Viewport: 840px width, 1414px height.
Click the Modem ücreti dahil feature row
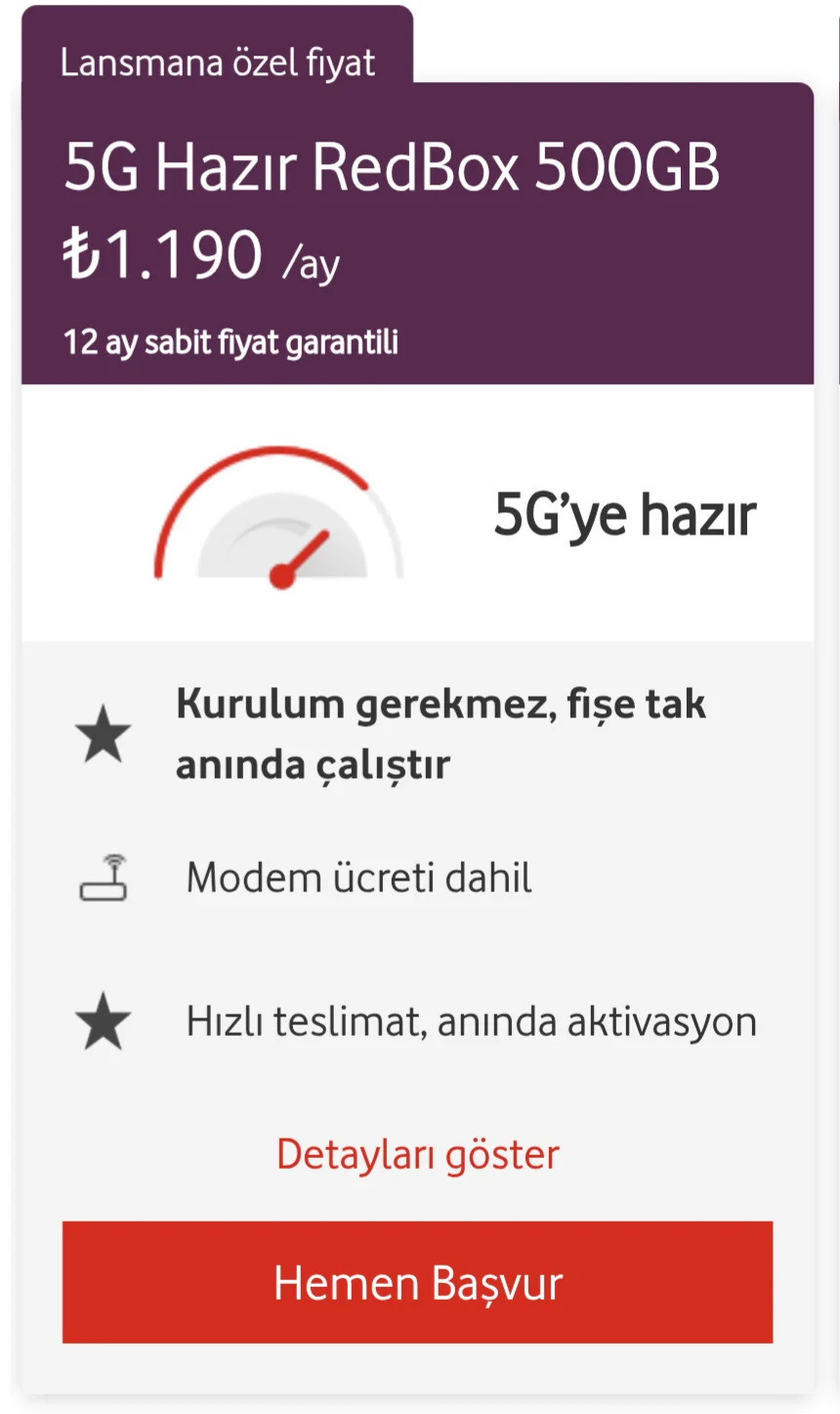tap(359, 878)
